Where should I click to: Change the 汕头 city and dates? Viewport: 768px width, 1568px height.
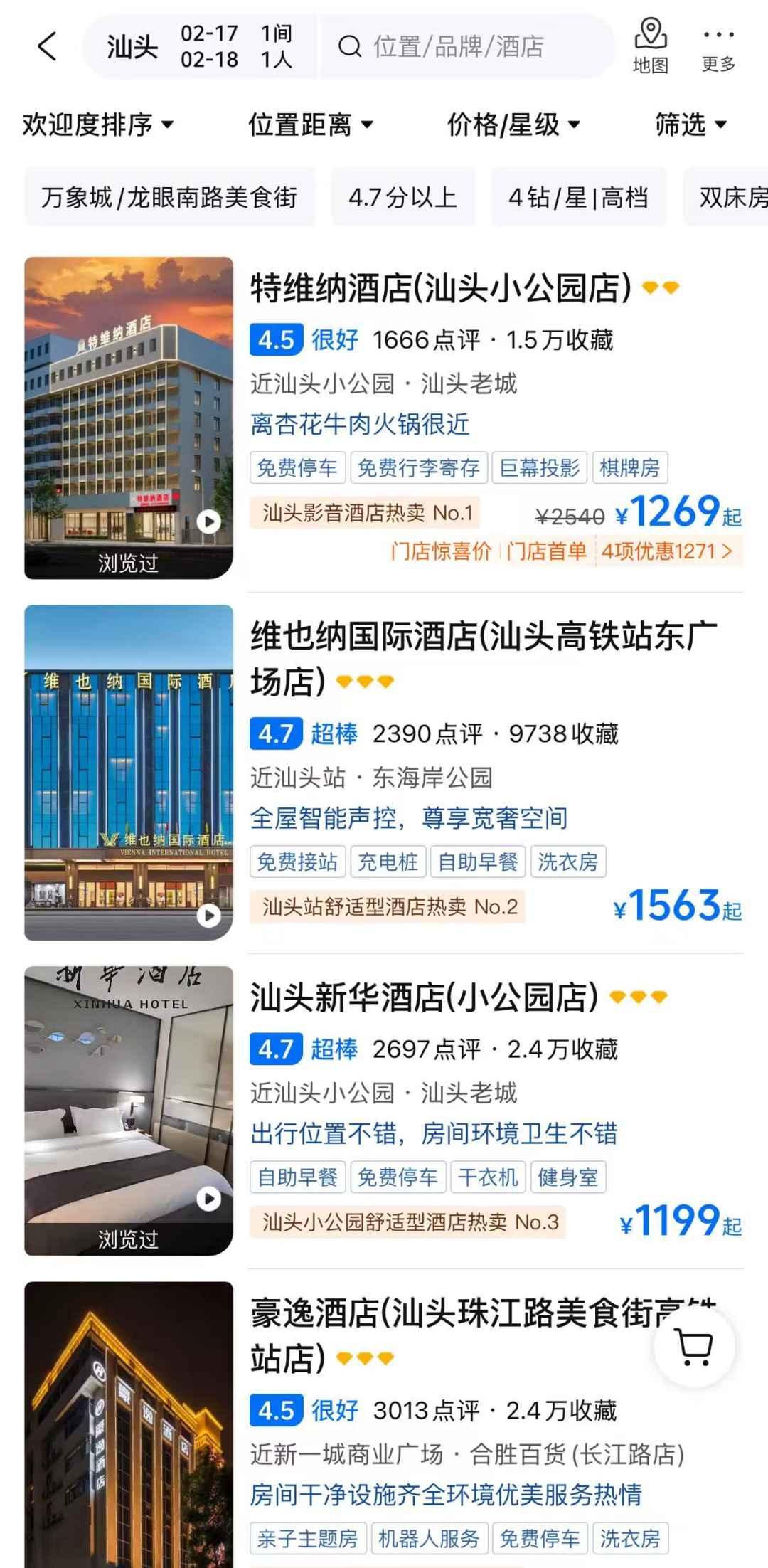tap(199, 47)
